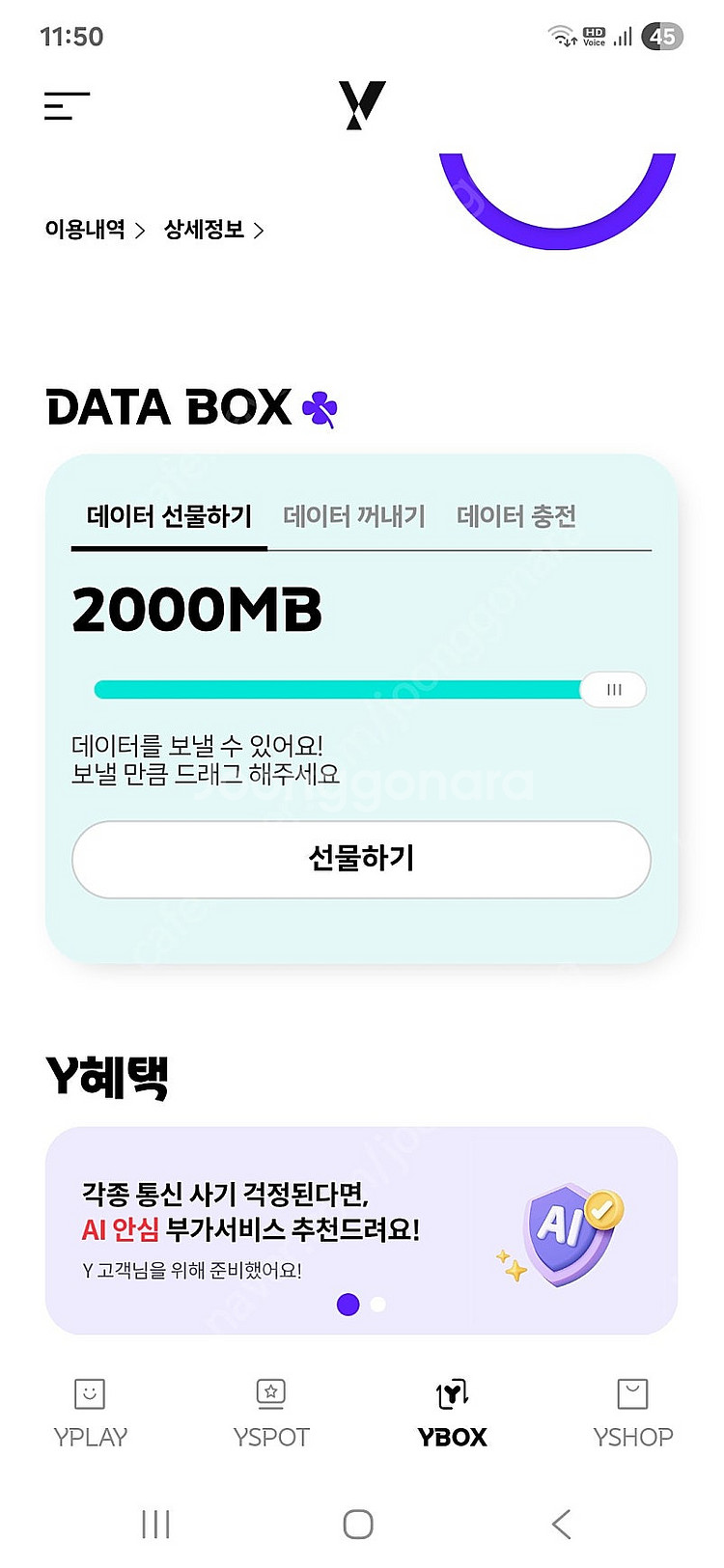Tap the 선물하기 gift button
This screenshot has width=724, height=1568.
click(x=361, y=859)
